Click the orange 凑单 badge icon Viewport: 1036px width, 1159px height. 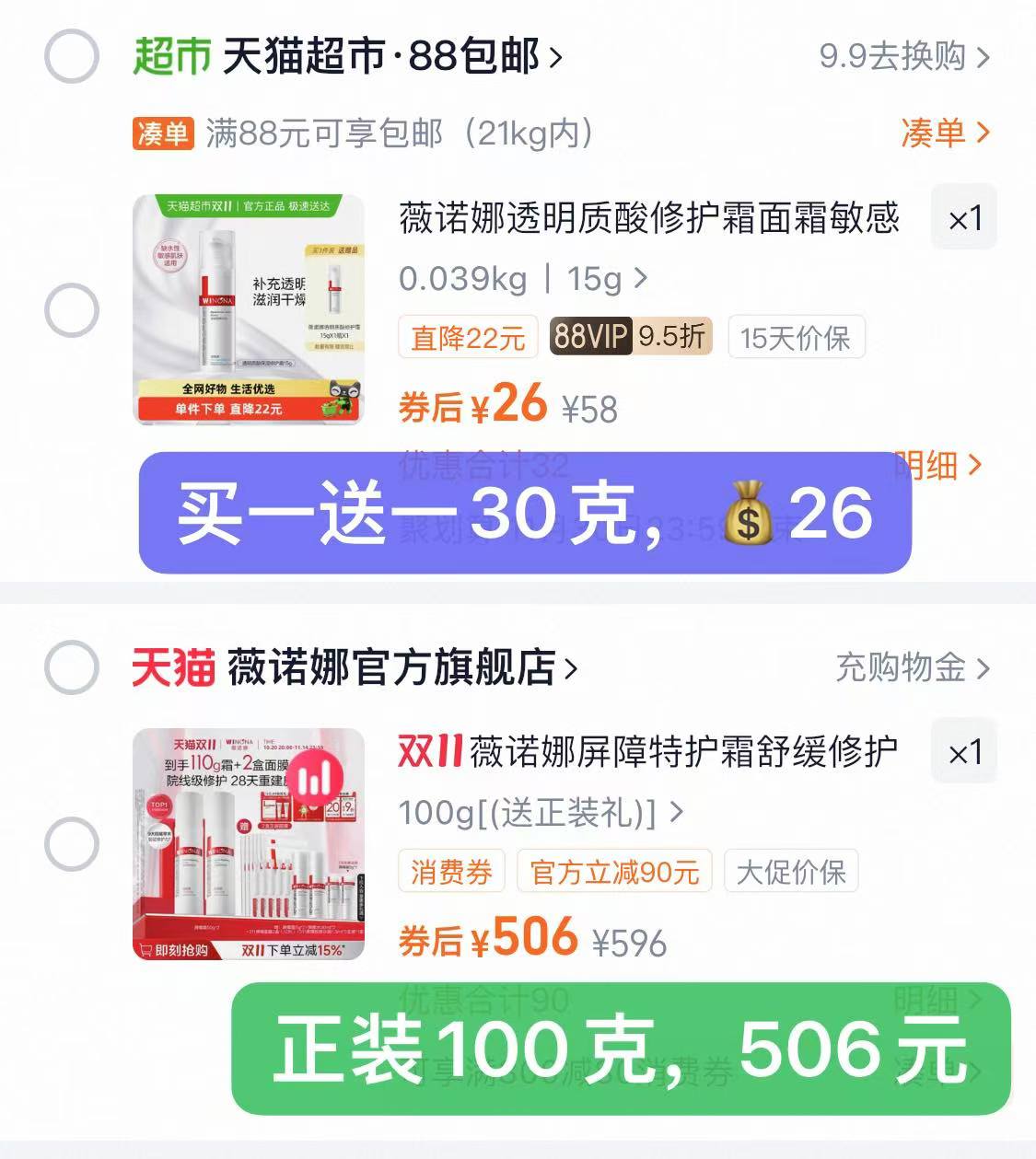[162, 134]
